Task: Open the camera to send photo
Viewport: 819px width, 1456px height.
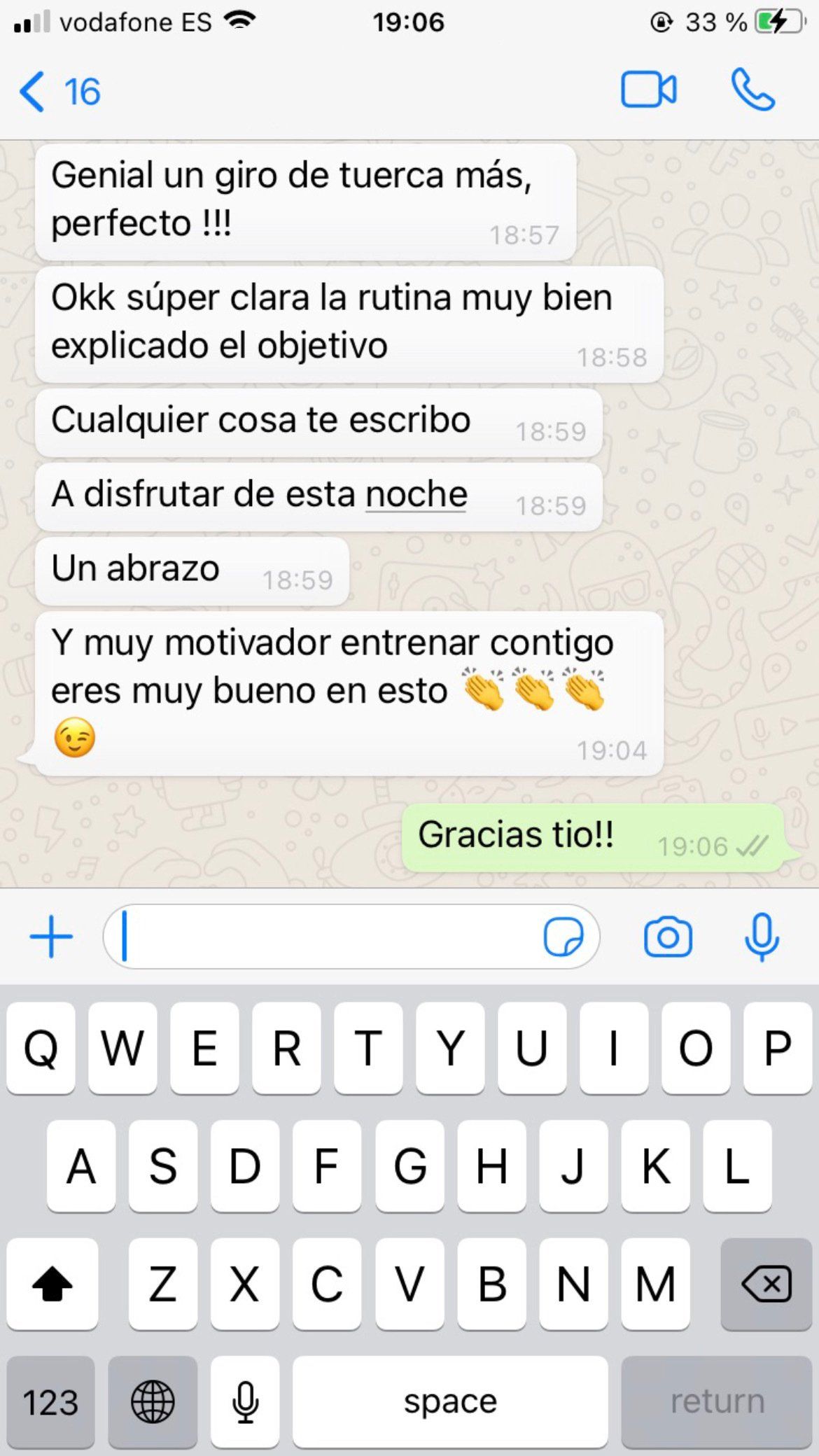Action: point(668,937)
